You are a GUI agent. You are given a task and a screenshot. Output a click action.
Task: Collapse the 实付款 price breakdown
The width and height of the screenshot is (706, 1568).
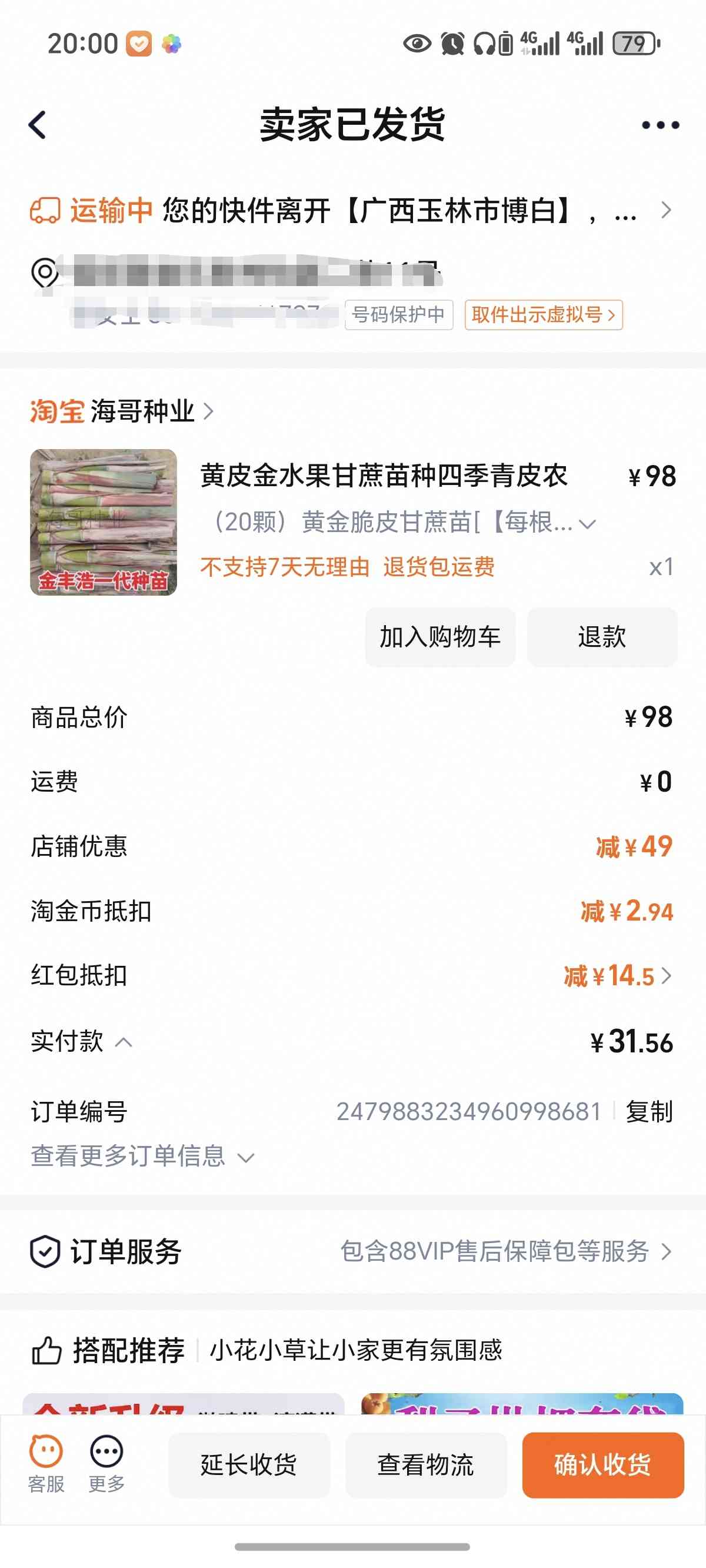point(82,1041)
